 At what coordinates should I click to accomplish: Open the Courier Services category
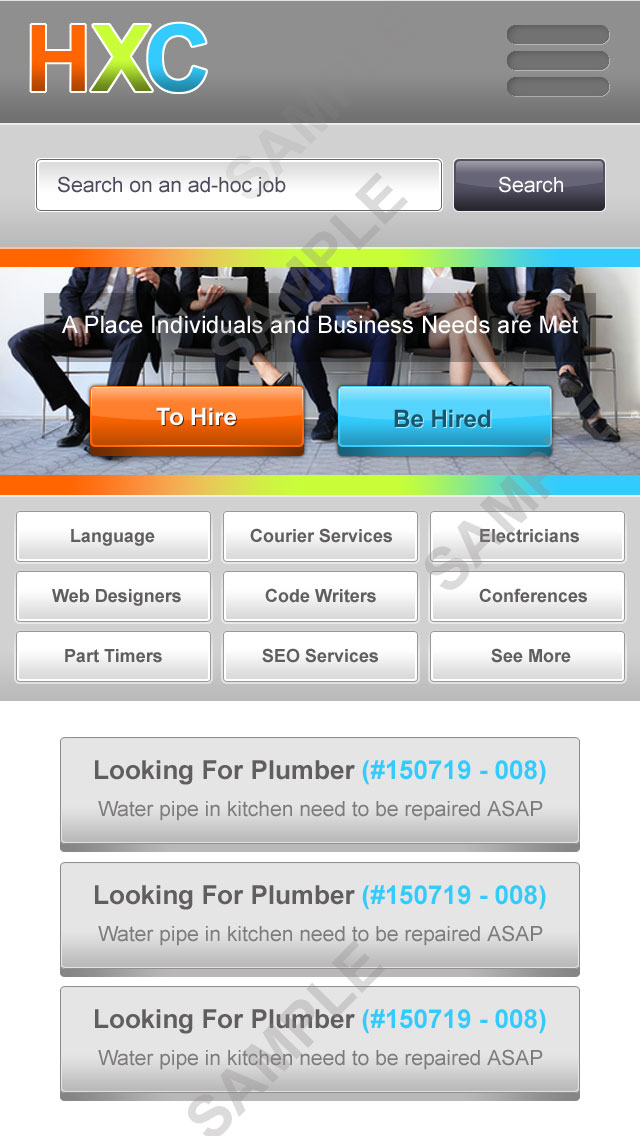320,536
